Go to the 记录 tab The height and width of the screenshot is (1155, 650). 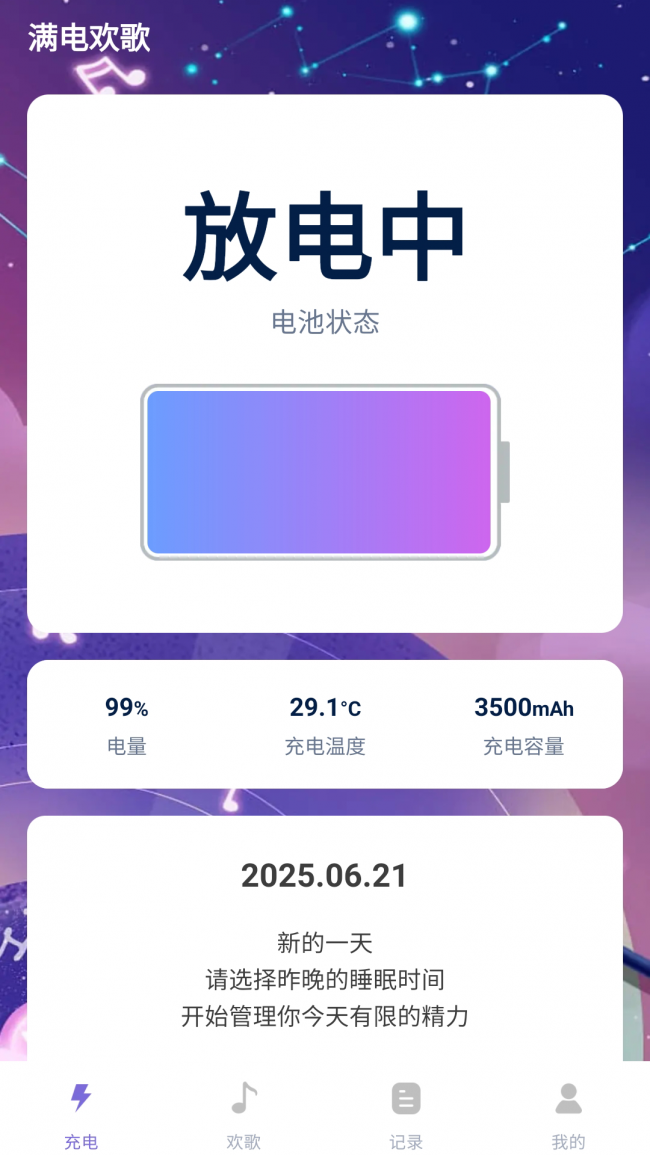click(x=406, y=1113)
